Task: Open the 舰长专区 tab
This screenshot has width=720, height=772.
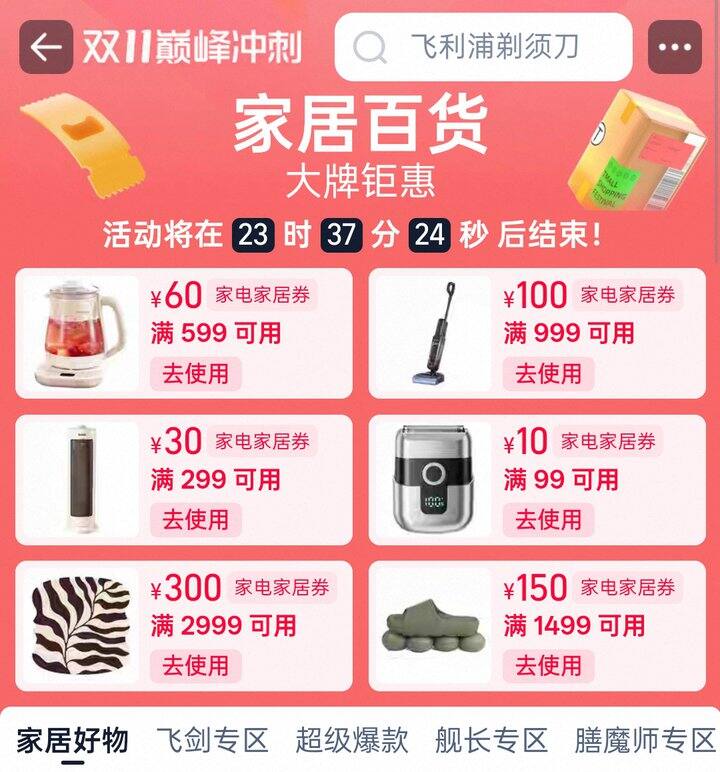Action: click(x=491, y=741)
